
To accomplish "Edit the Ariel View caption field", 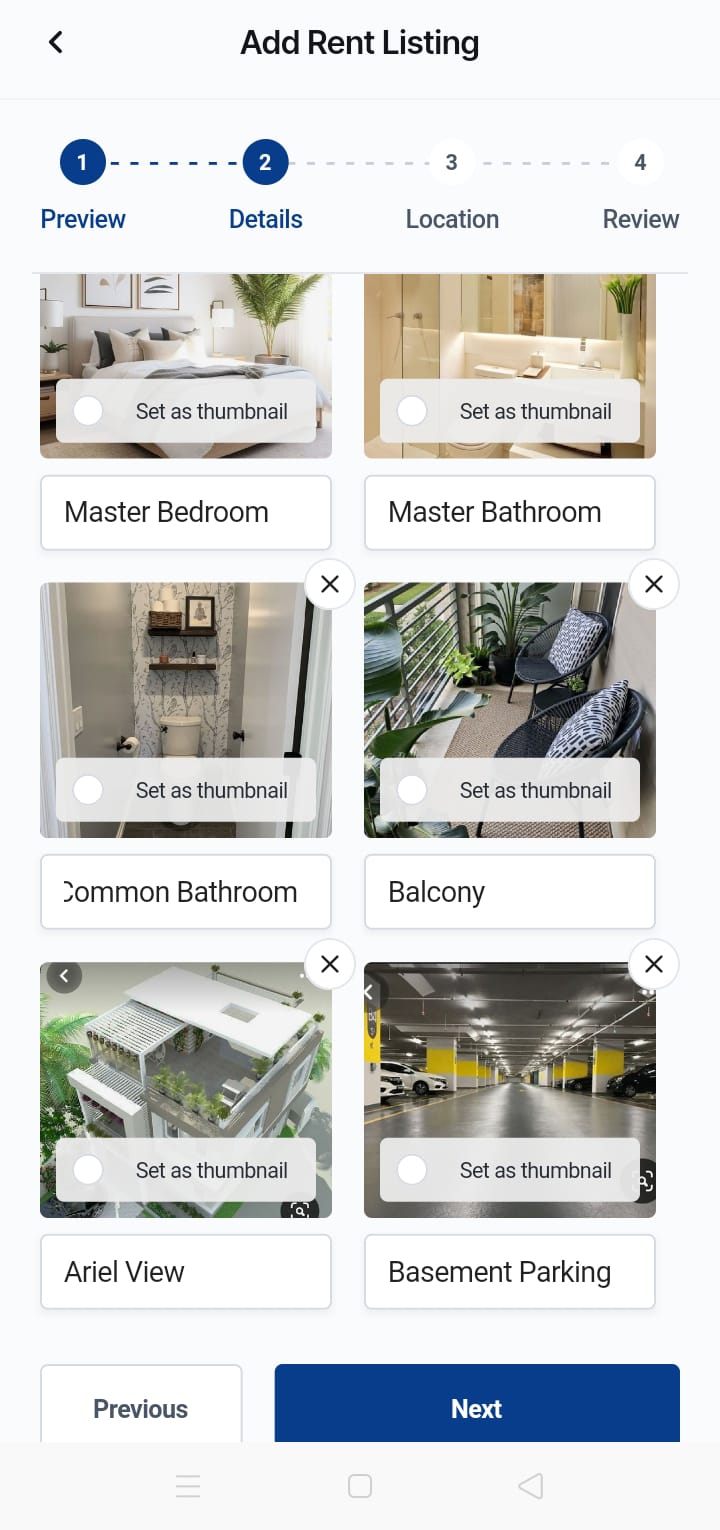I will click(x=186, y=1272).
